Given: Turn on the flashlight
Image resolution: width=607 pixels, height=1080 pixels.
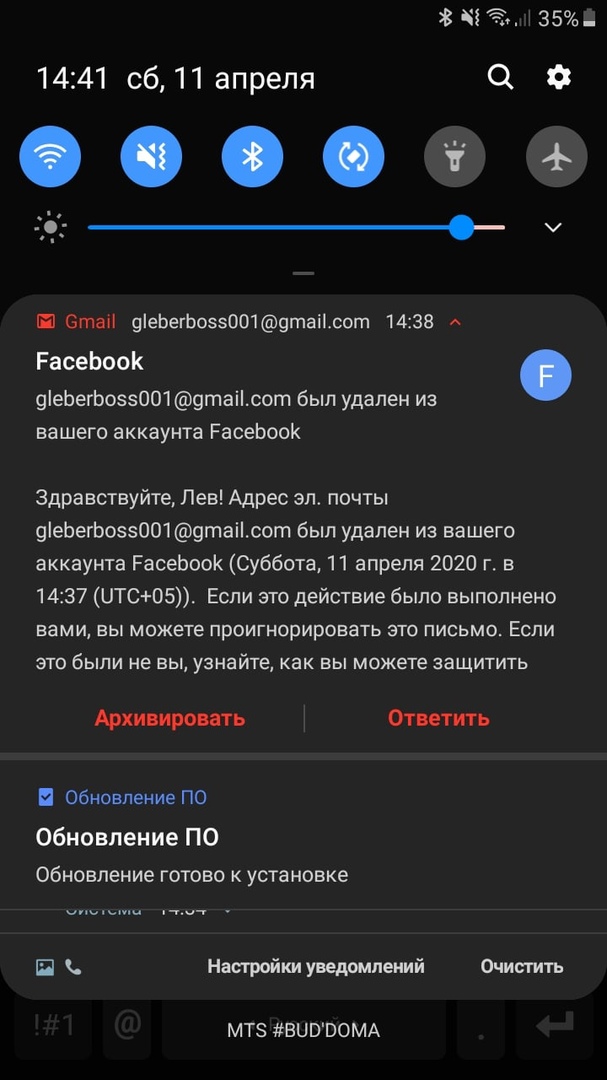Looking at the screenshot, I should (454, 157).
